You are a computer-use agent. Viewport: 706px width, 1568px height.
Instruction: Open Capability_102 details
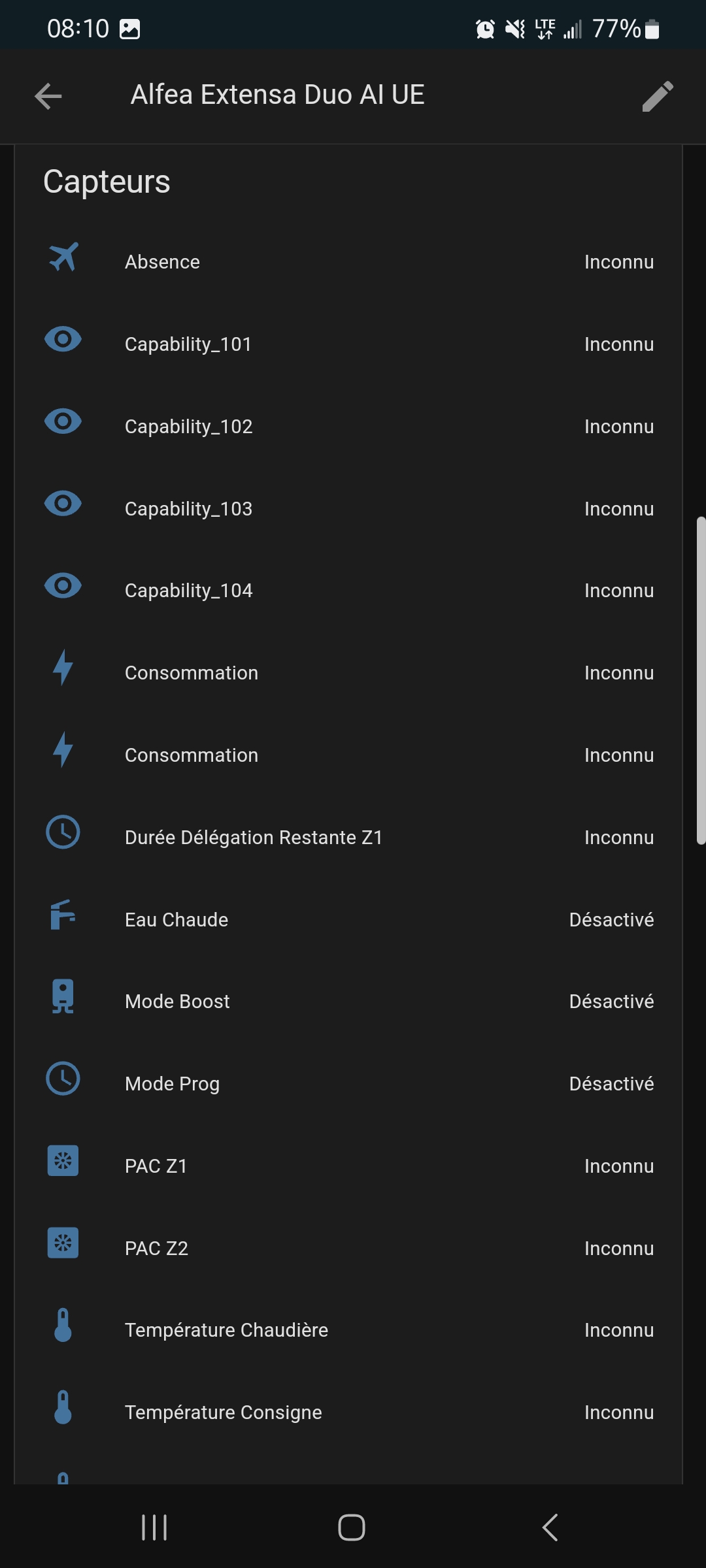tap(348, 427)
